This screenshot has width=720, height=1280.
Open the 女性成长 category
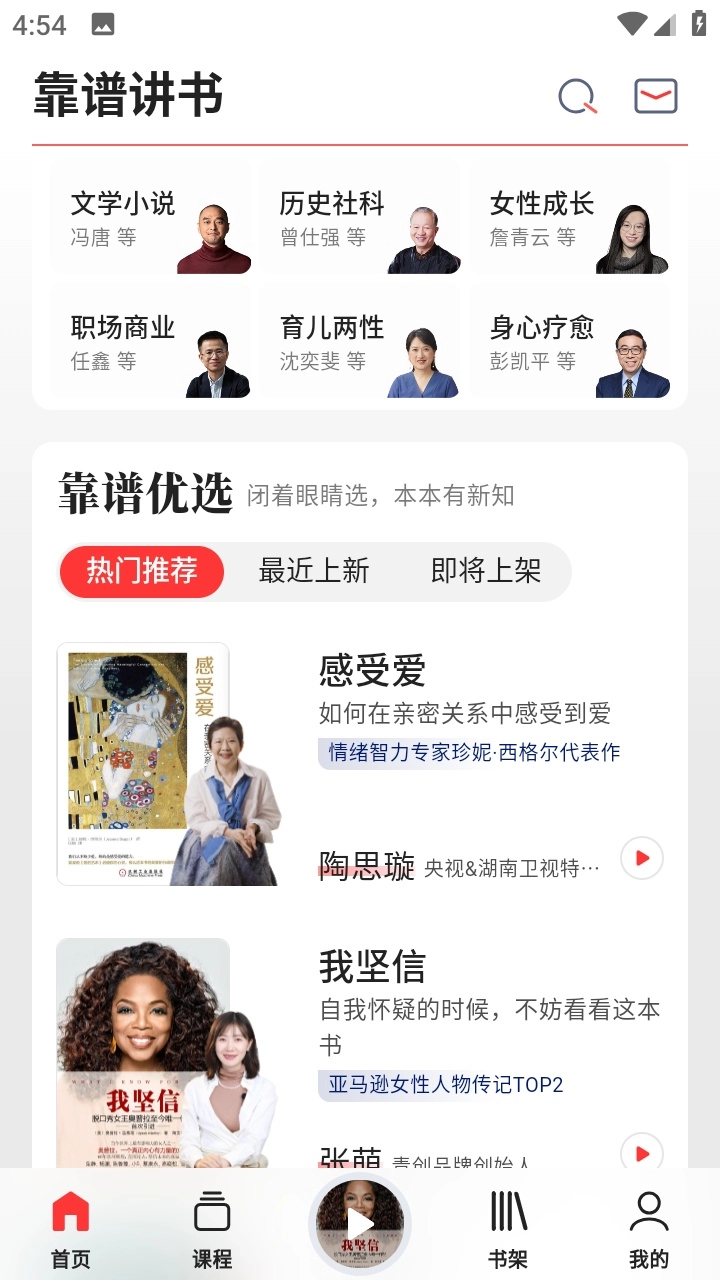coord(570,220)
